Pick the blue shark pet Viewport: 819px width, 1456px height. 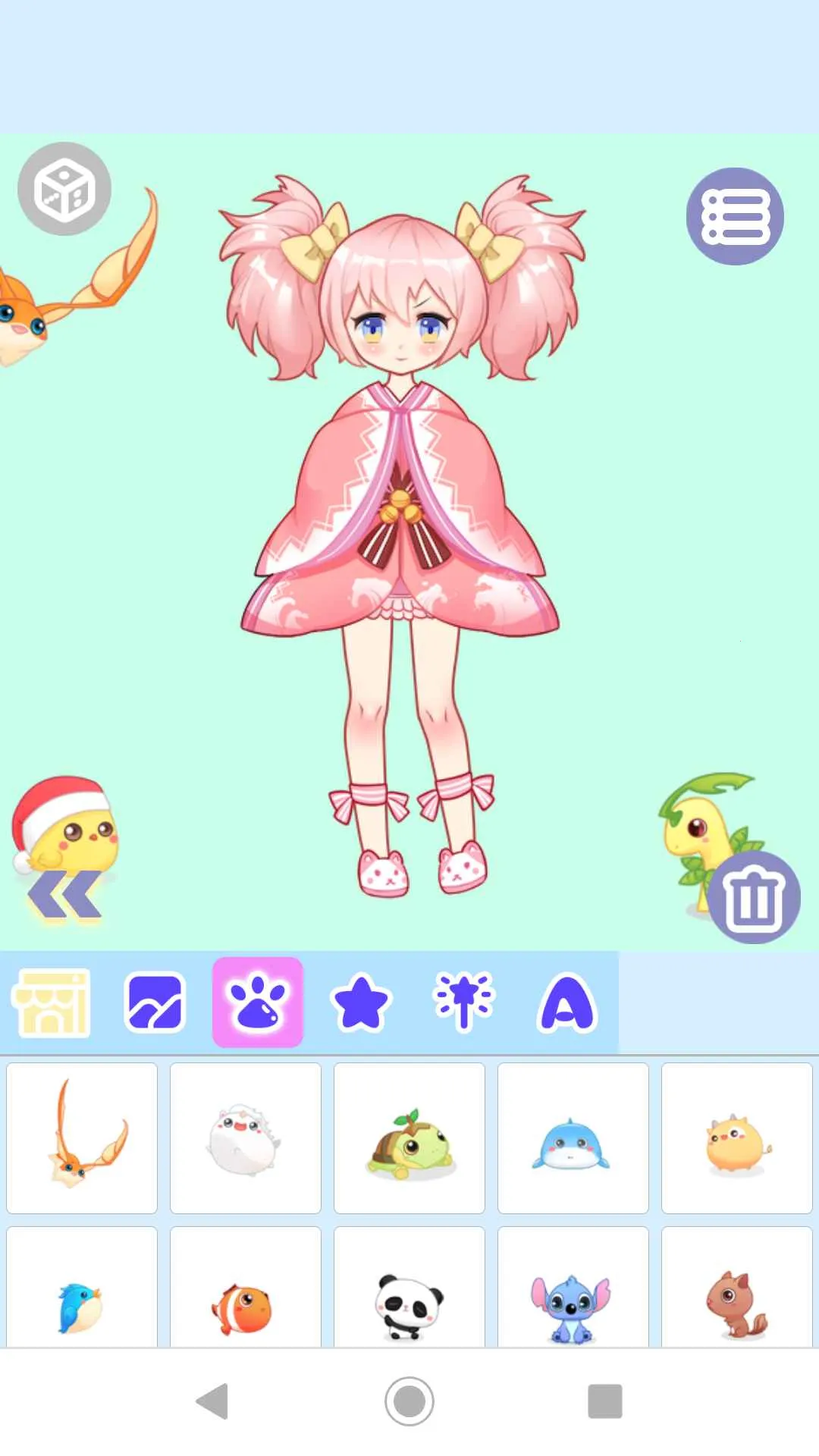(573, 1137)
